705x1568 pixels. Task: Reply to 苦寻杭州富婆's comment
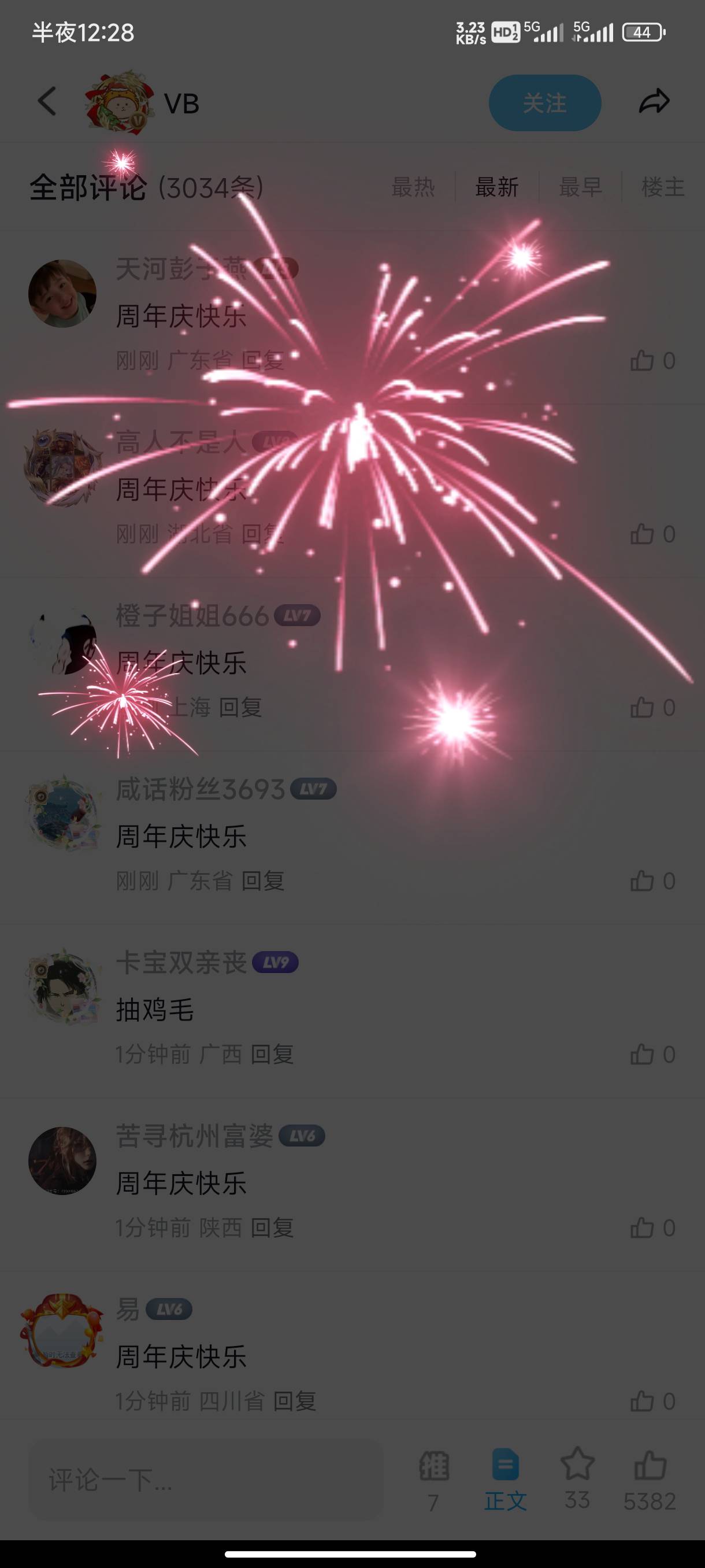(272, 1227)
